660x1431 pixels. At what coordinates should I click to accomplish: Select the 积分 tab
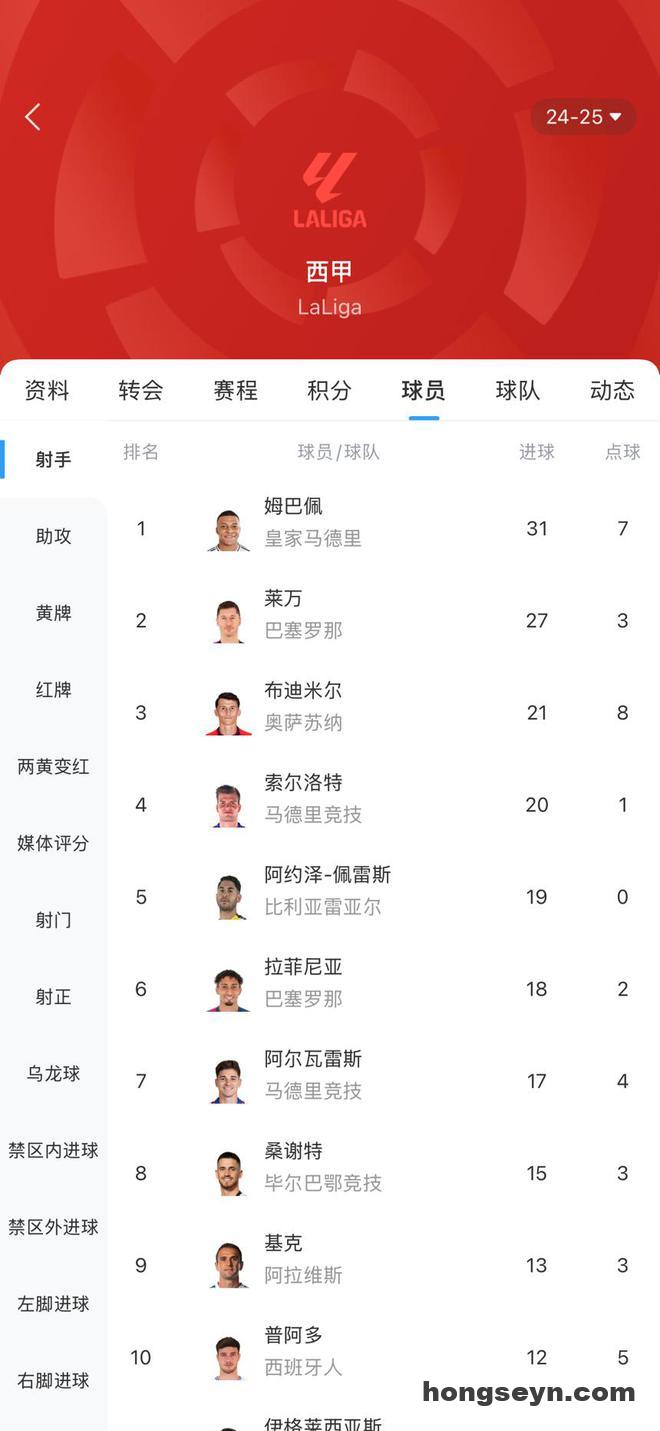pyautogui.click(x=329, y=390)
